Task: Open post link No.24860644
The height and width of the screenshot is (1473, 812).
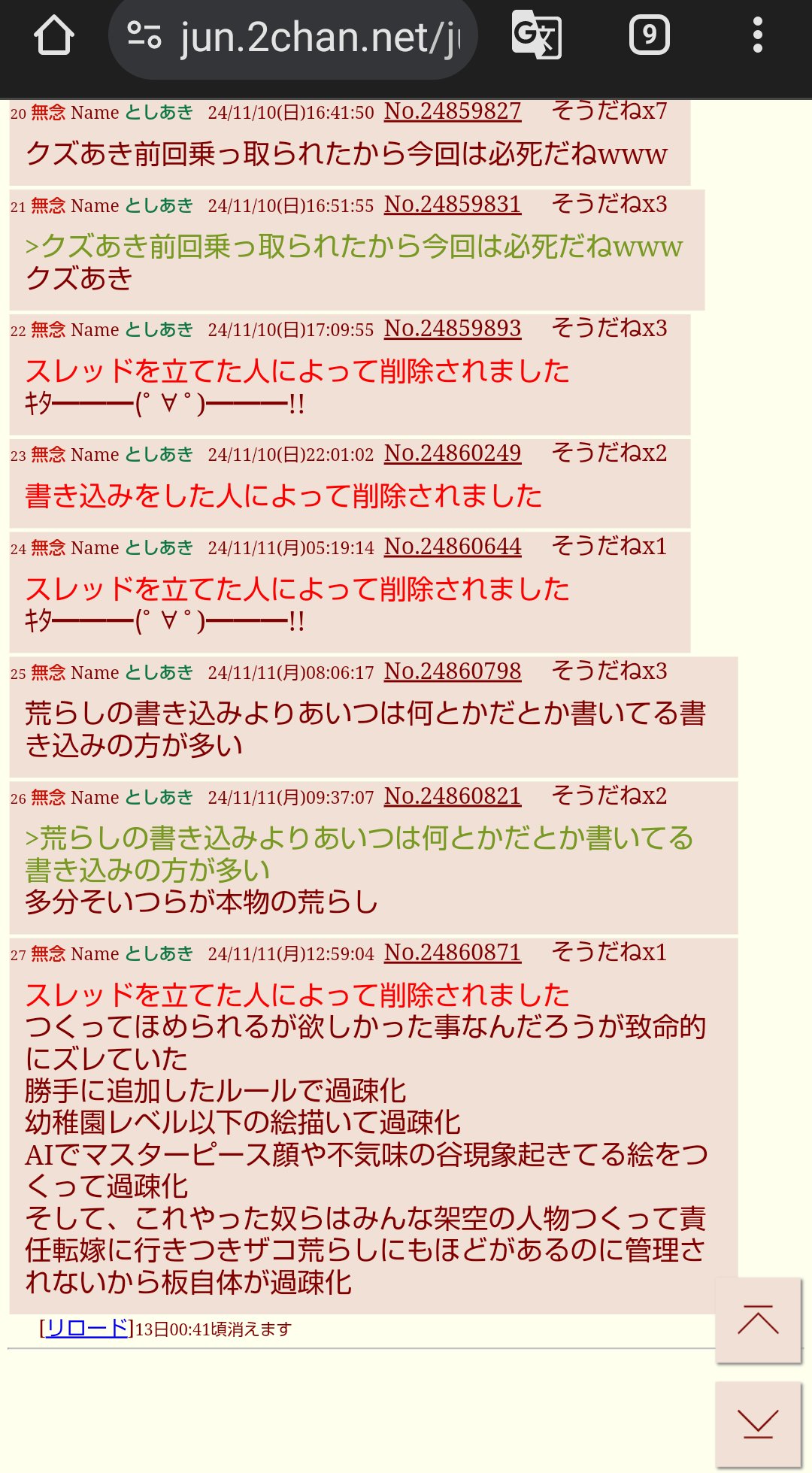Action: pos(453,547)
